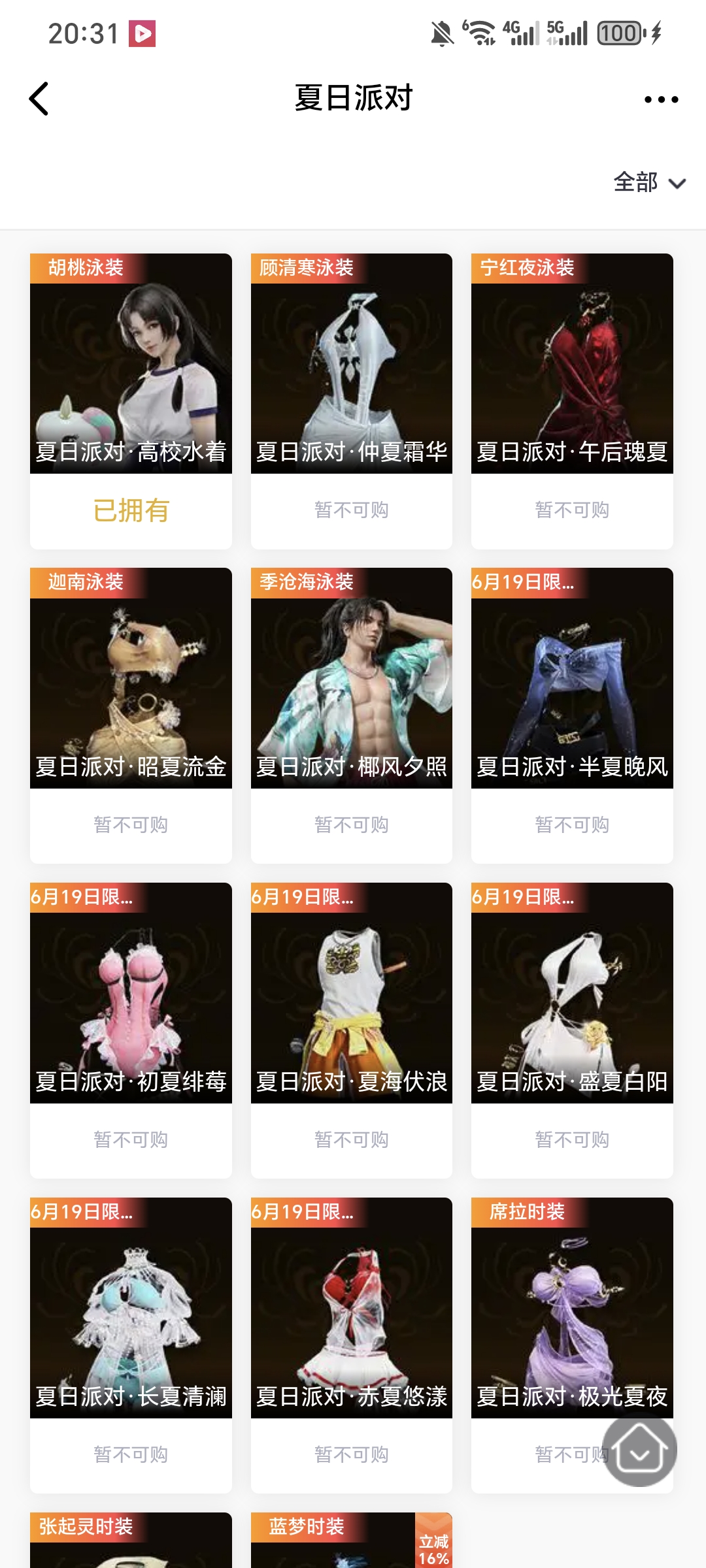Open 夏日派对·半夏晚风 outfit card
Screen dimensions: 706x1568
[572, 679]
